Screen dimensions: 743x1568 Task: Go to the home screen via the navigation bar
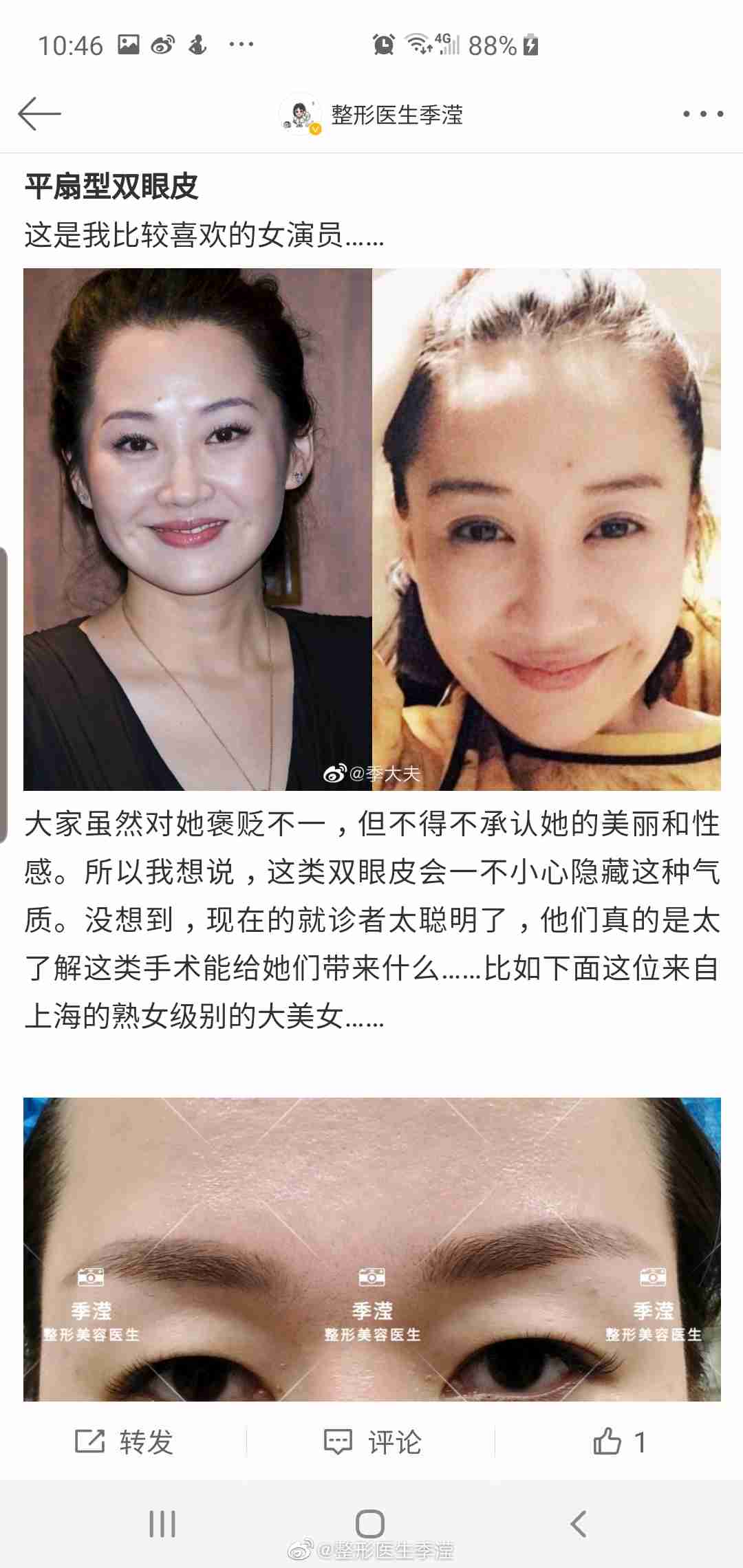370,1524
